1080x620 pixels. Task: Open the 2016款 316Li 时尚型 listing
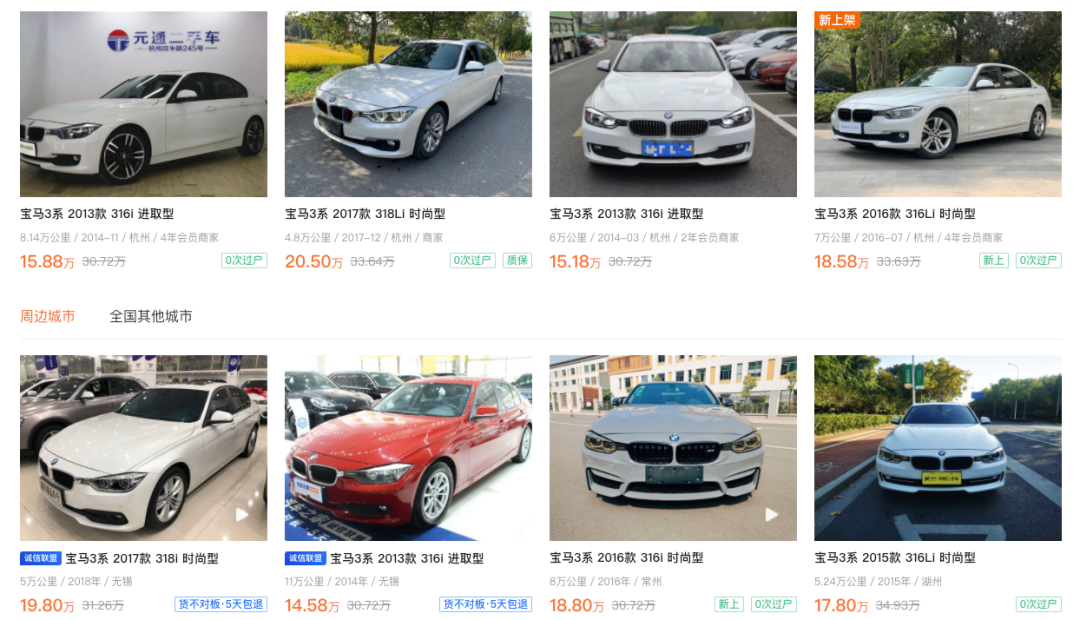(937, 105)
